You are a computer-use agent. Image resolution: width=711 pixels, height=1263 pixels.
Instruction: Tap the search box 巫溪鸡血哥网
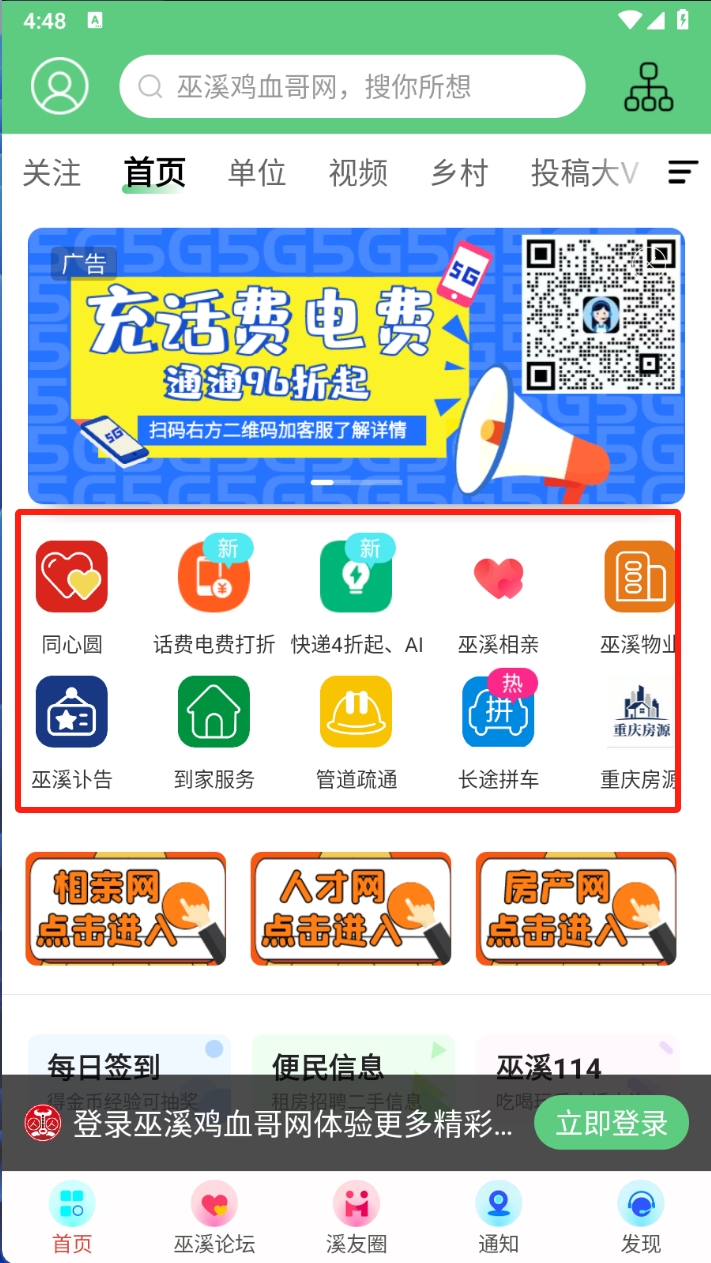pos(352,87)
